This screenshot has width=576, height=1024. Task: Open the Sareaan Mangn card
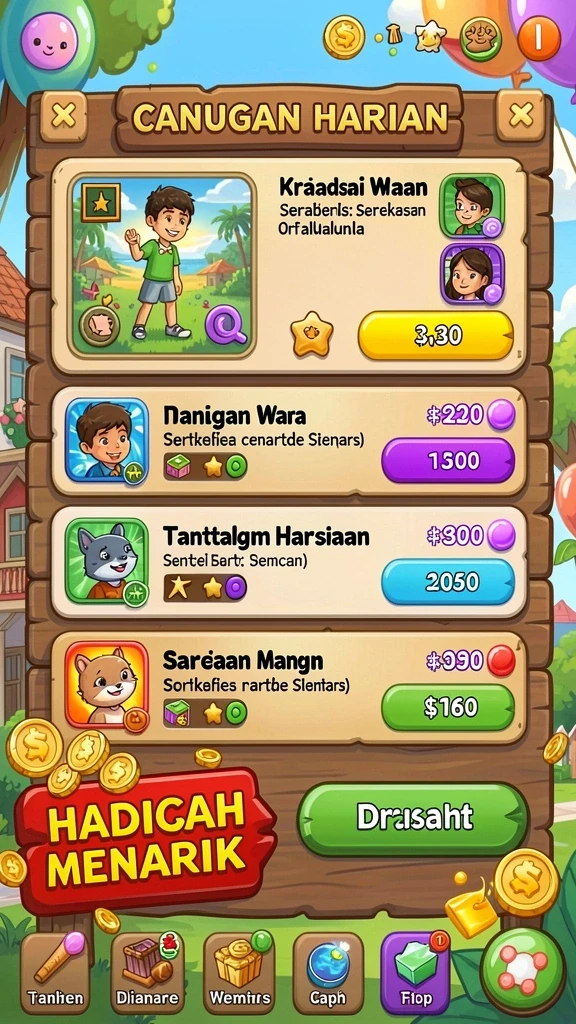289,688
